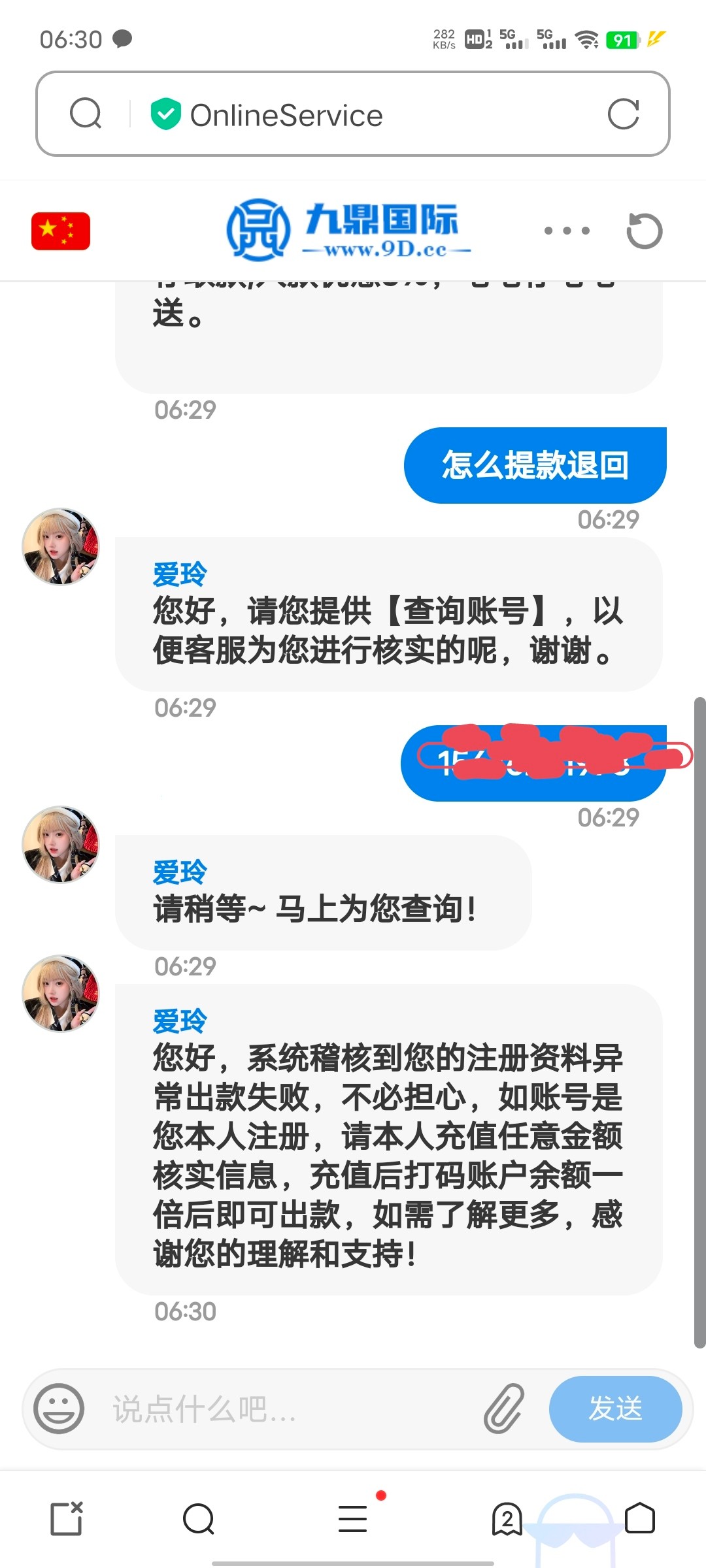Focus the 说点什么吧 message input
Screen dimensions: 706x1568
[x=288, y=1409]
